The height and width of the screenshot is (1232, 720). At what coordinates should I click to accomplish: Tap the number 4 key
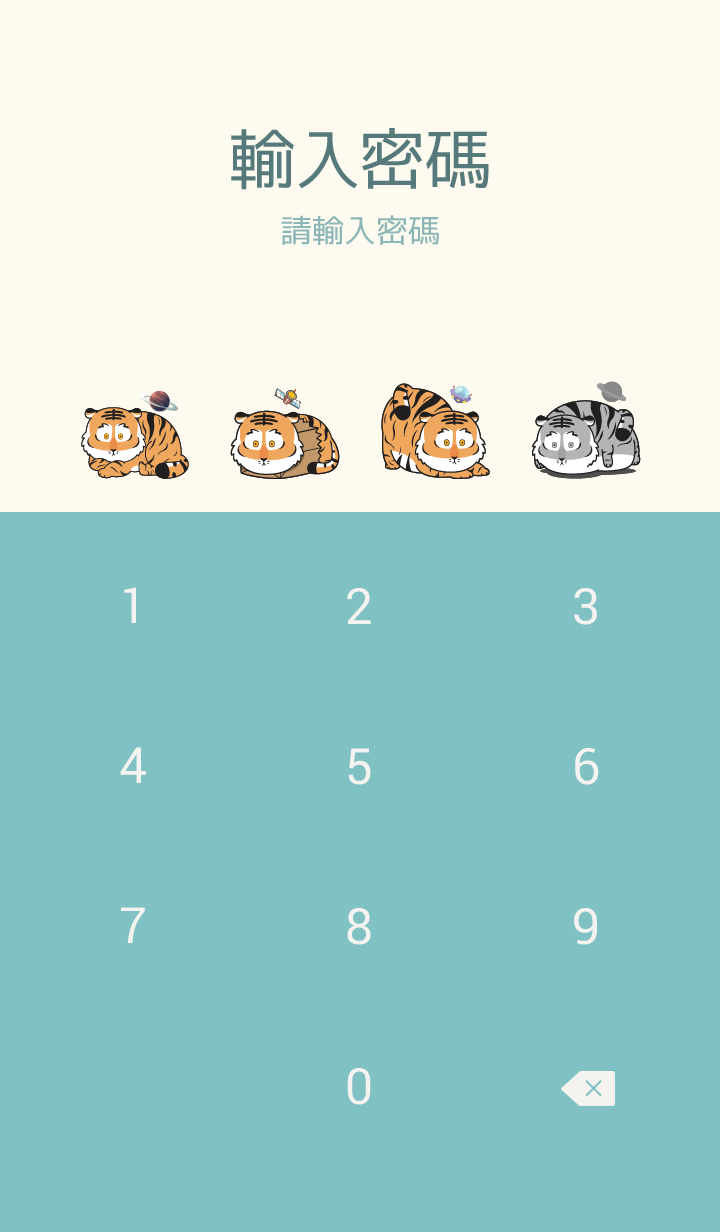pyautogui.click(x=132, y=767)
